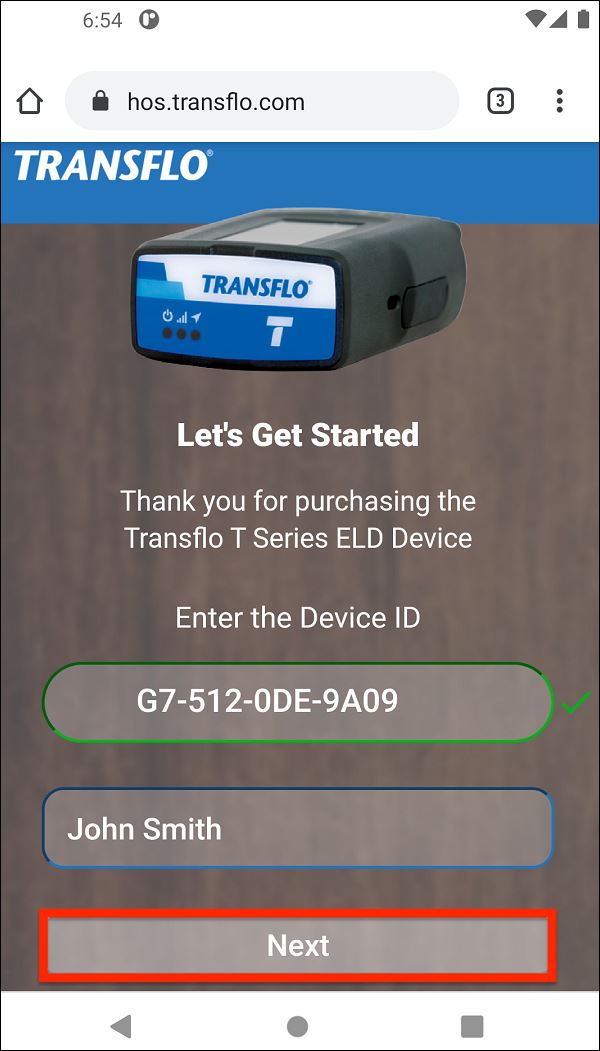Open the tab switcher showing 3 tabs
This screenshot has height=1051, width=600.
point(500,101)
